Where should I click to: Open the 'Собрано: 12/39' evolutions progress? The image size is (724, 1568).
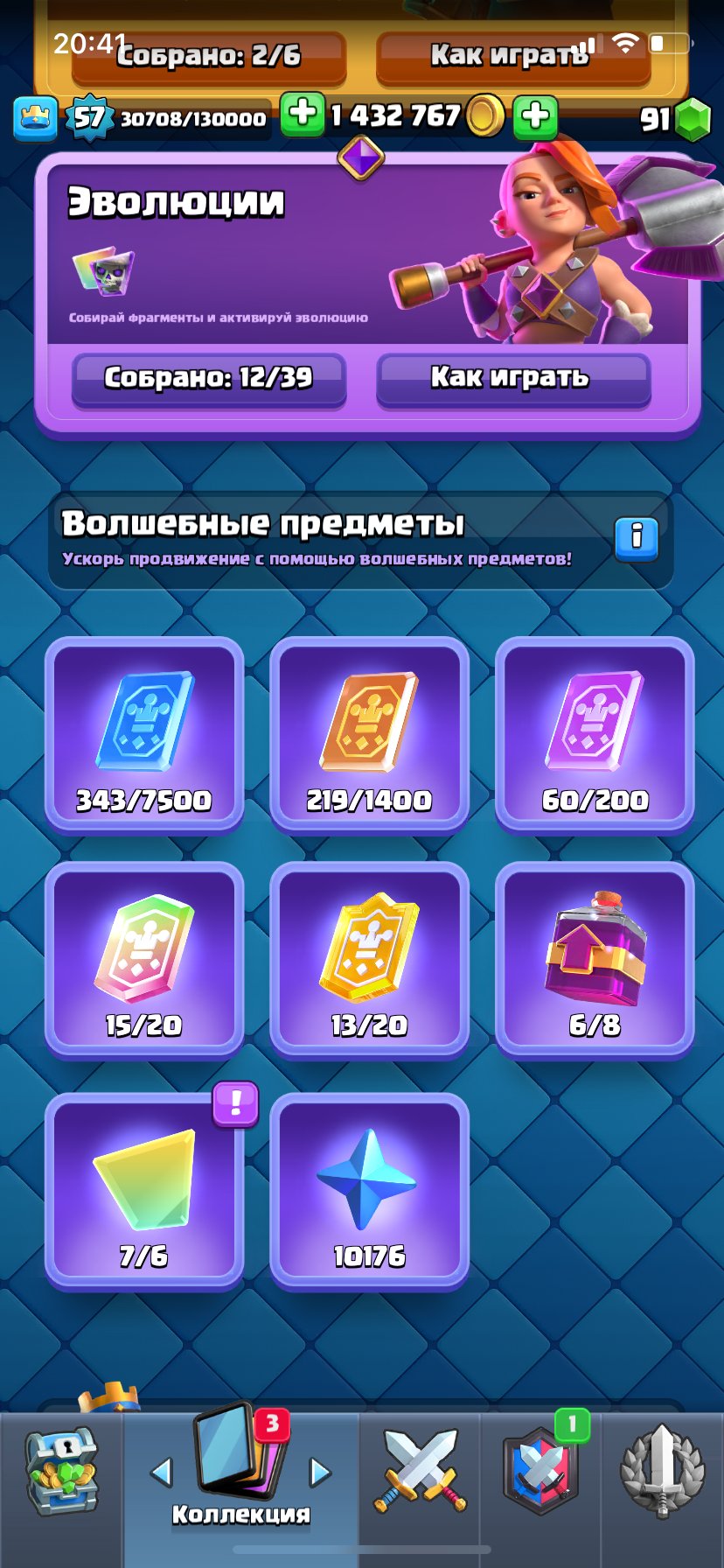209,378
